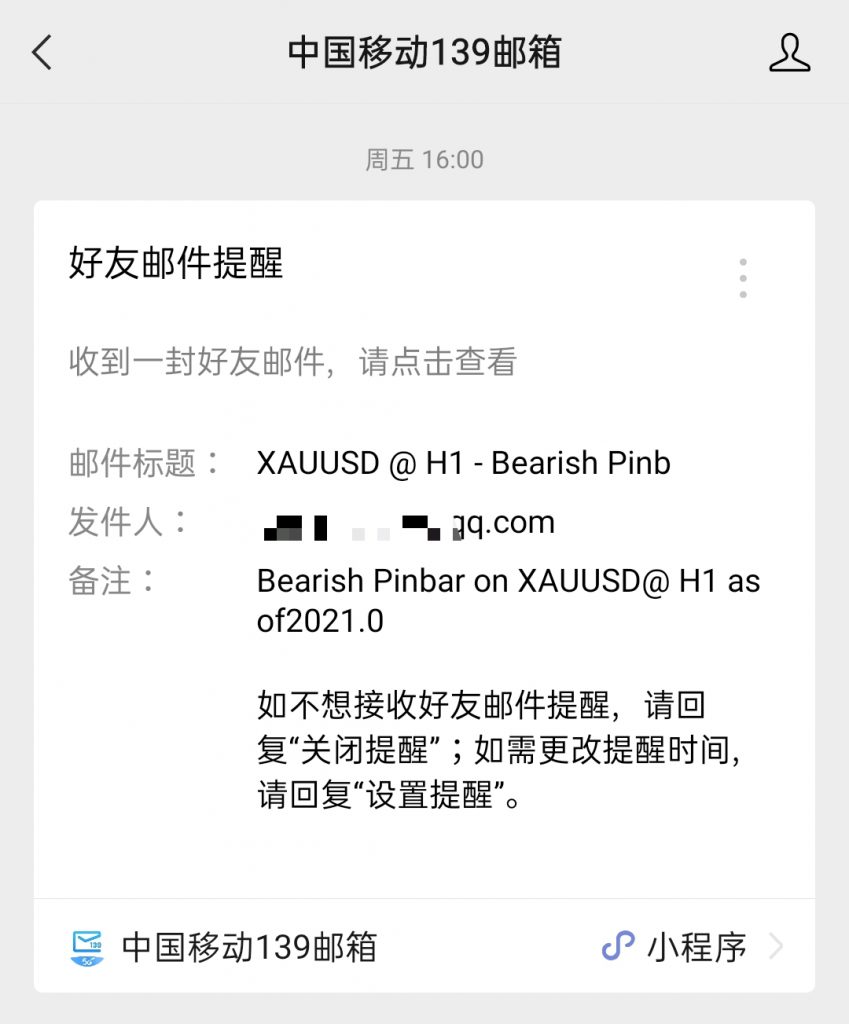849x1024 pixels.
Task: Open the three-dot menu on 好友邮件提醒
Action: coord(742,278)
